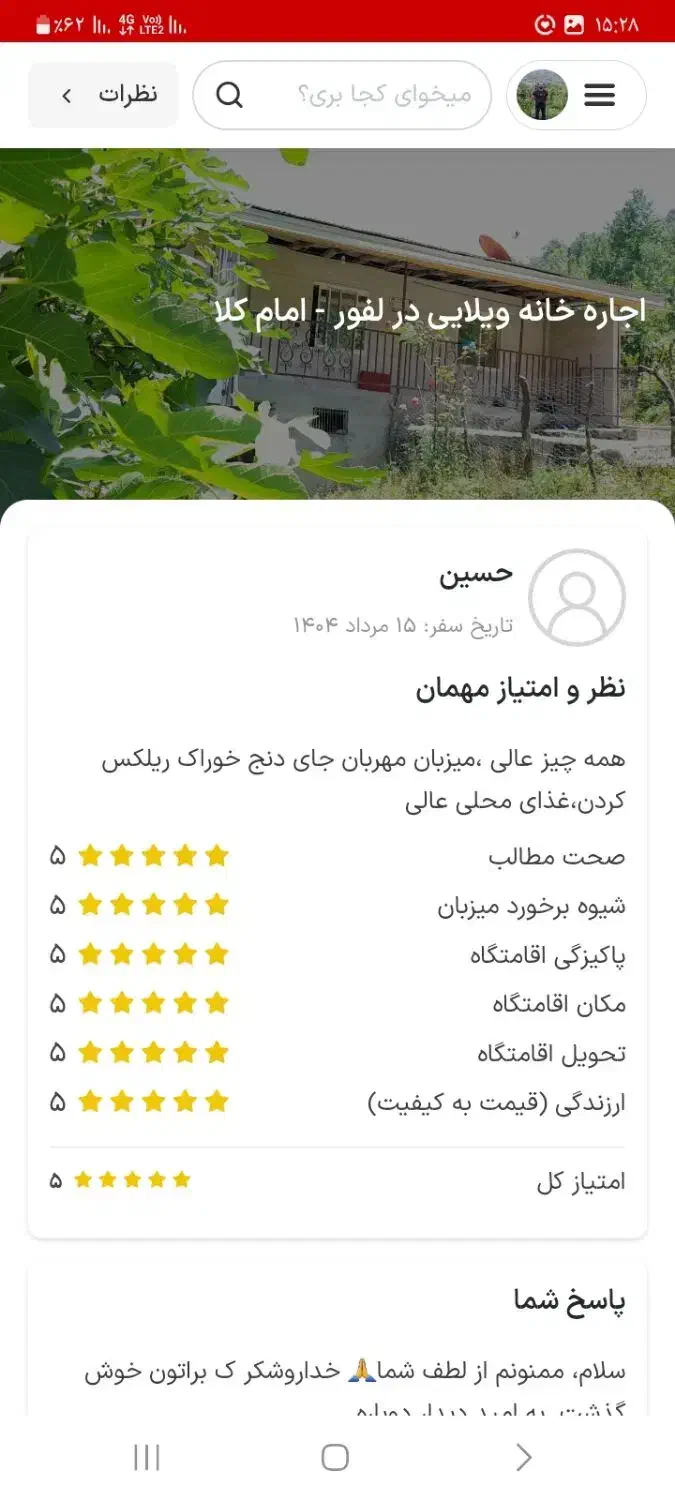Go to the phone's home screen
Viewport: 675px width, 1500px height.
tap(335, 1457)
